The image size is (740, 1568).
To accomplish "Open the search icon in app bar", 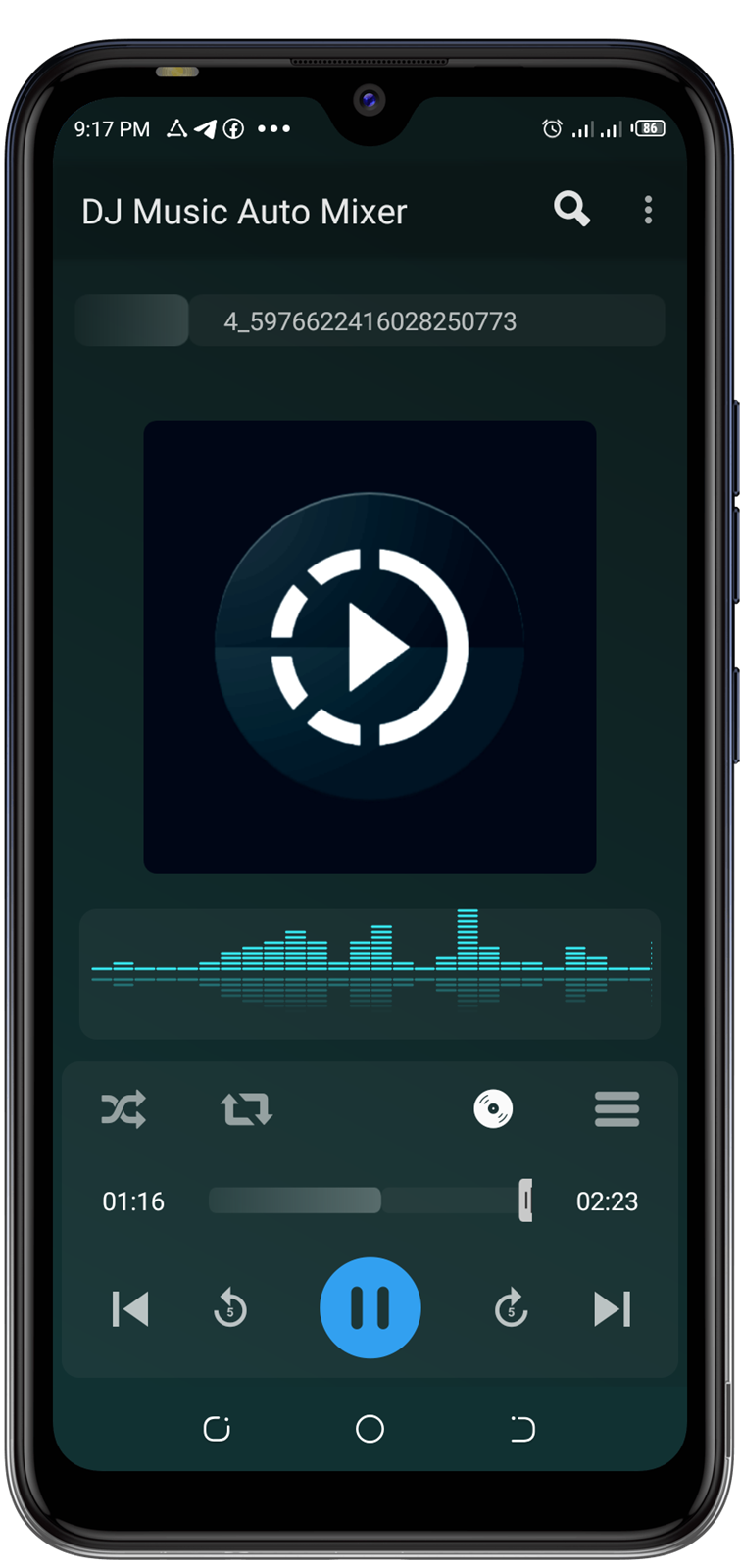I will [571, 209].
